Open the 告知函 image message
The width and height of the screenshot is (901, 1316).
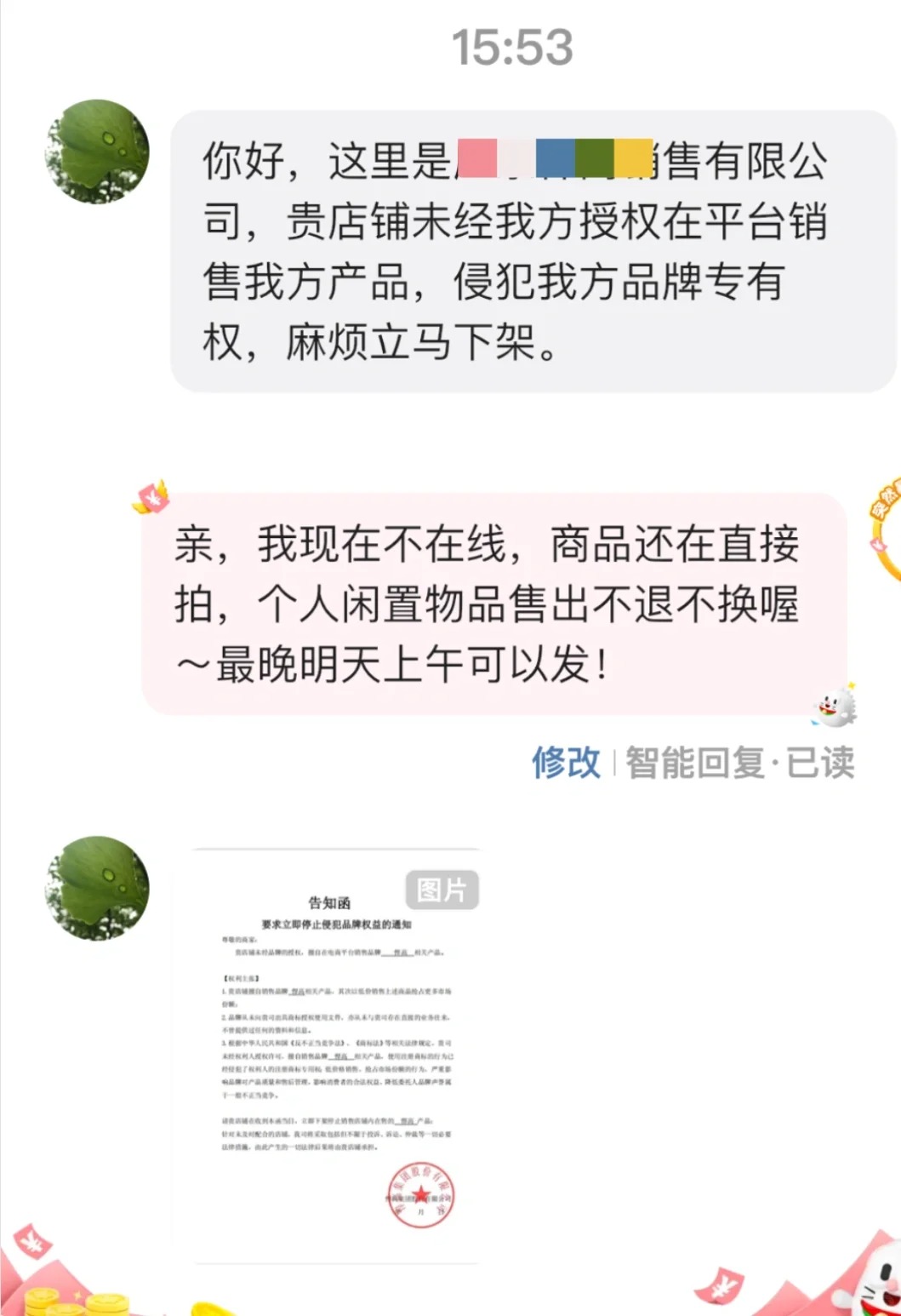click(336, 1056)
